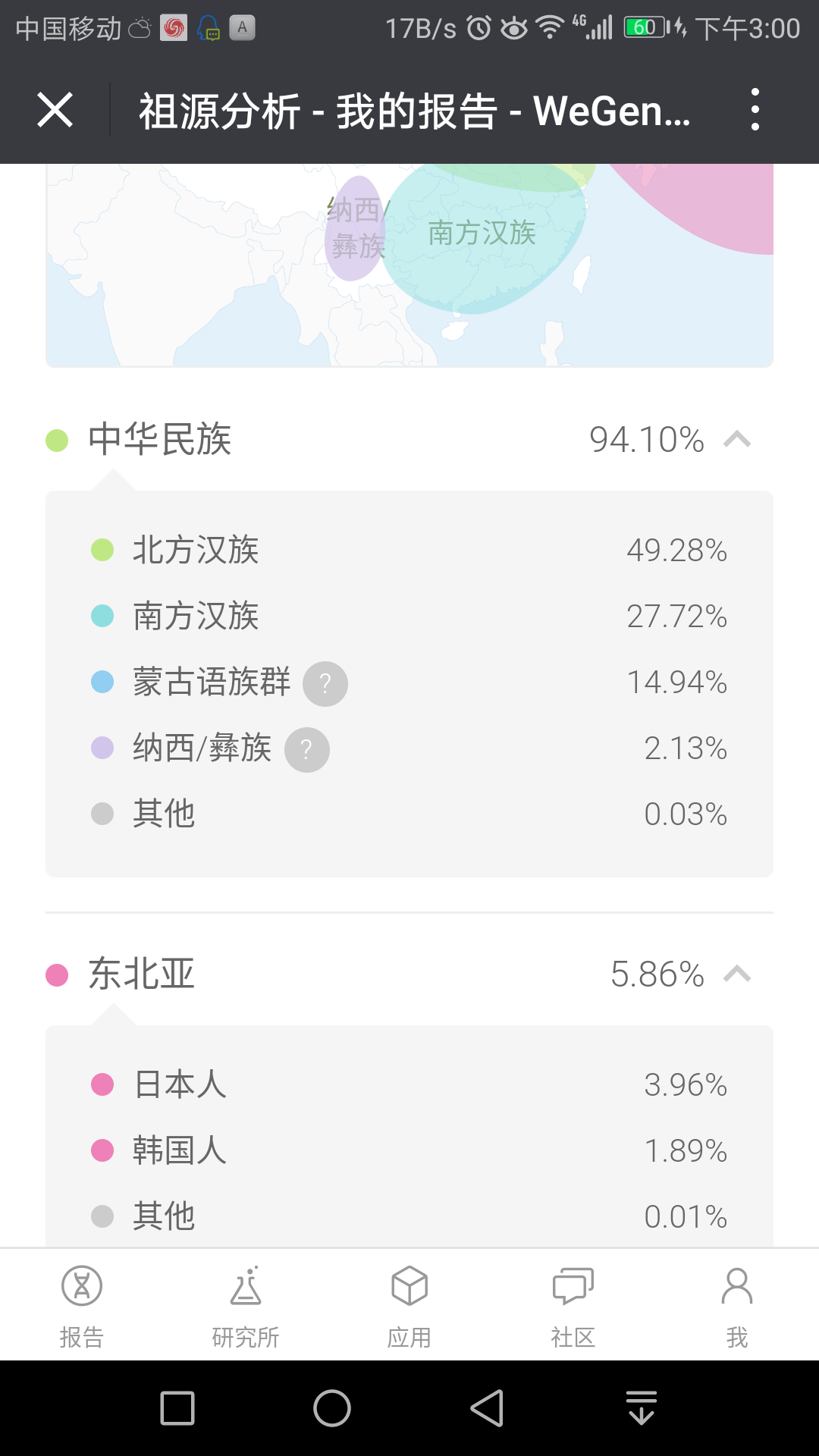
Task: Switch to the 研究所 tab
Action: tap(246, 1306)
